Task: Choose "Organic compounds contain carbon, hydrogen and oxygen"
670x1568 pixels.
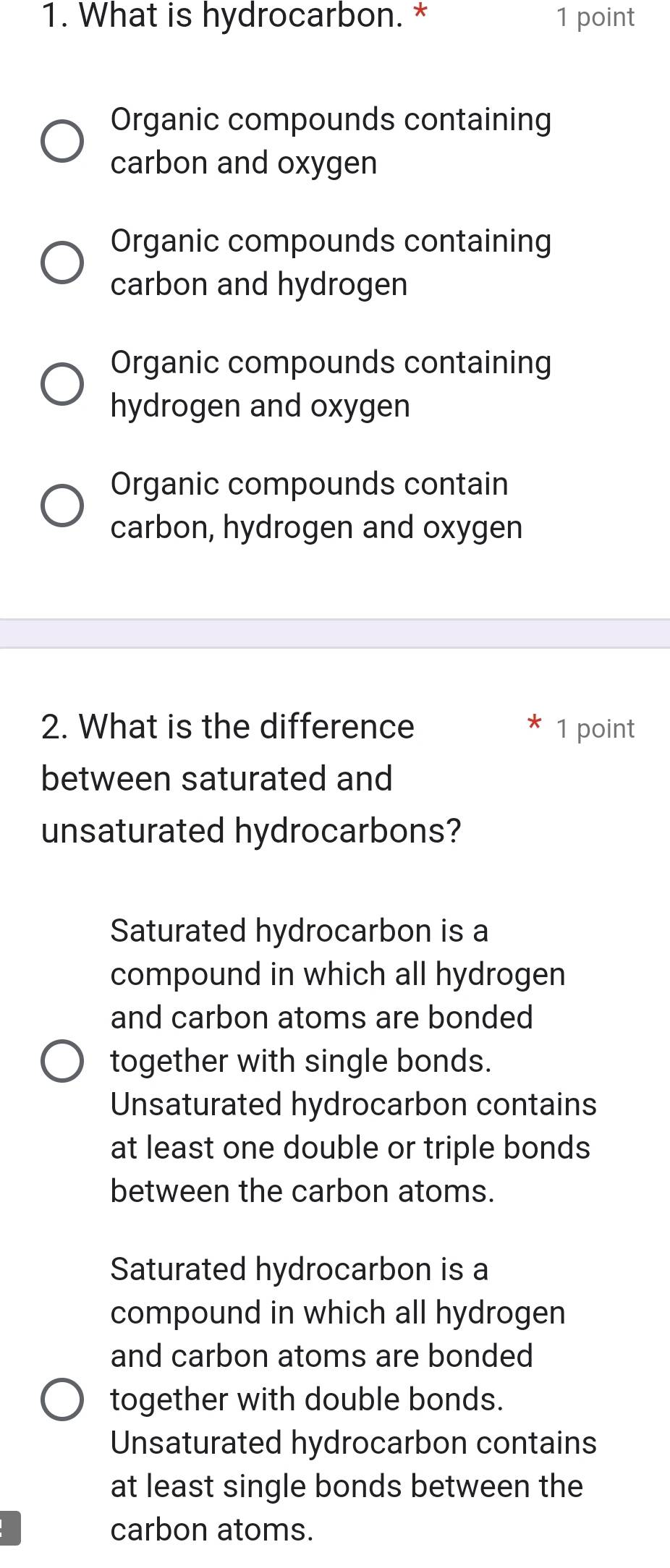Action: coord(62,506)
